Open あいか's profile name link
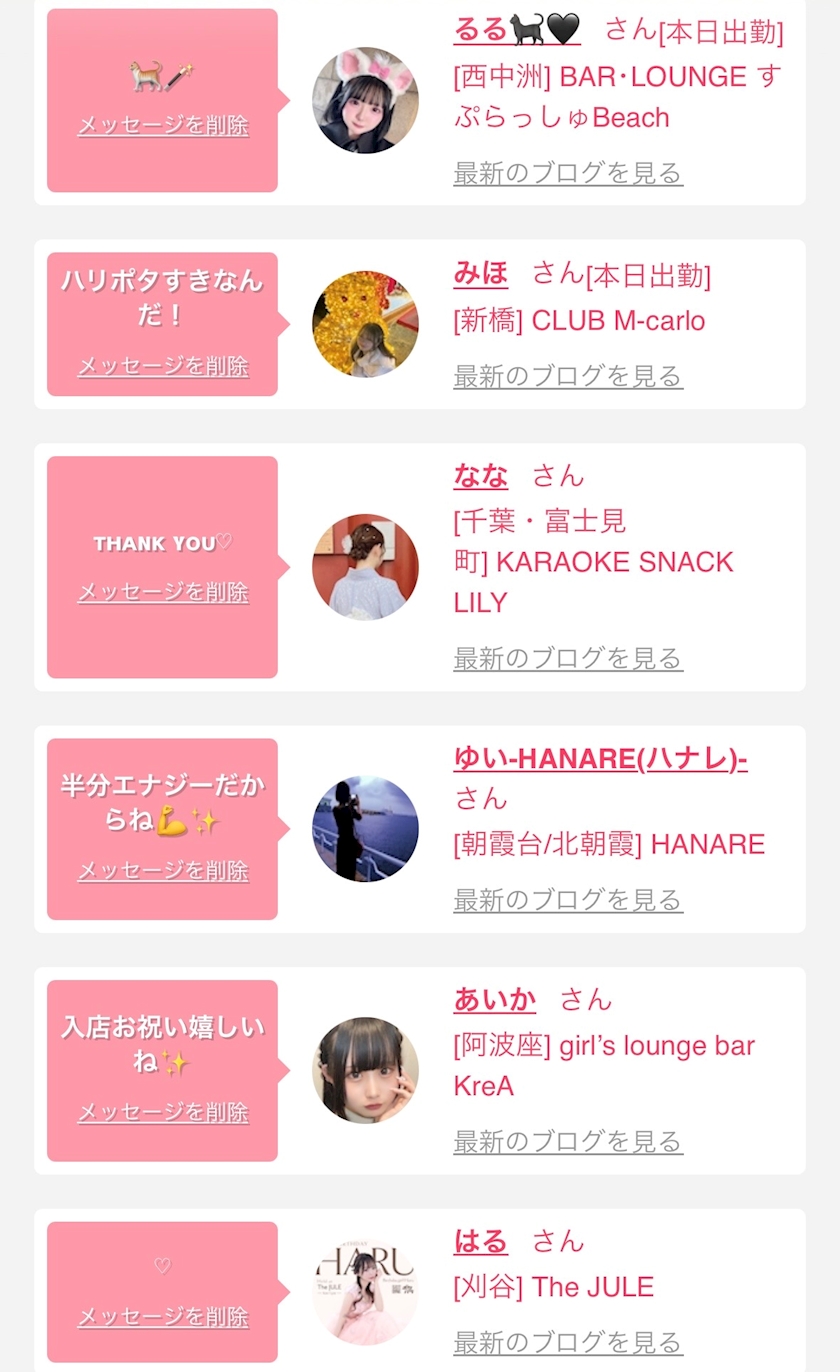The height and width of the screenshot is (1372, 840). coord(495,999)
